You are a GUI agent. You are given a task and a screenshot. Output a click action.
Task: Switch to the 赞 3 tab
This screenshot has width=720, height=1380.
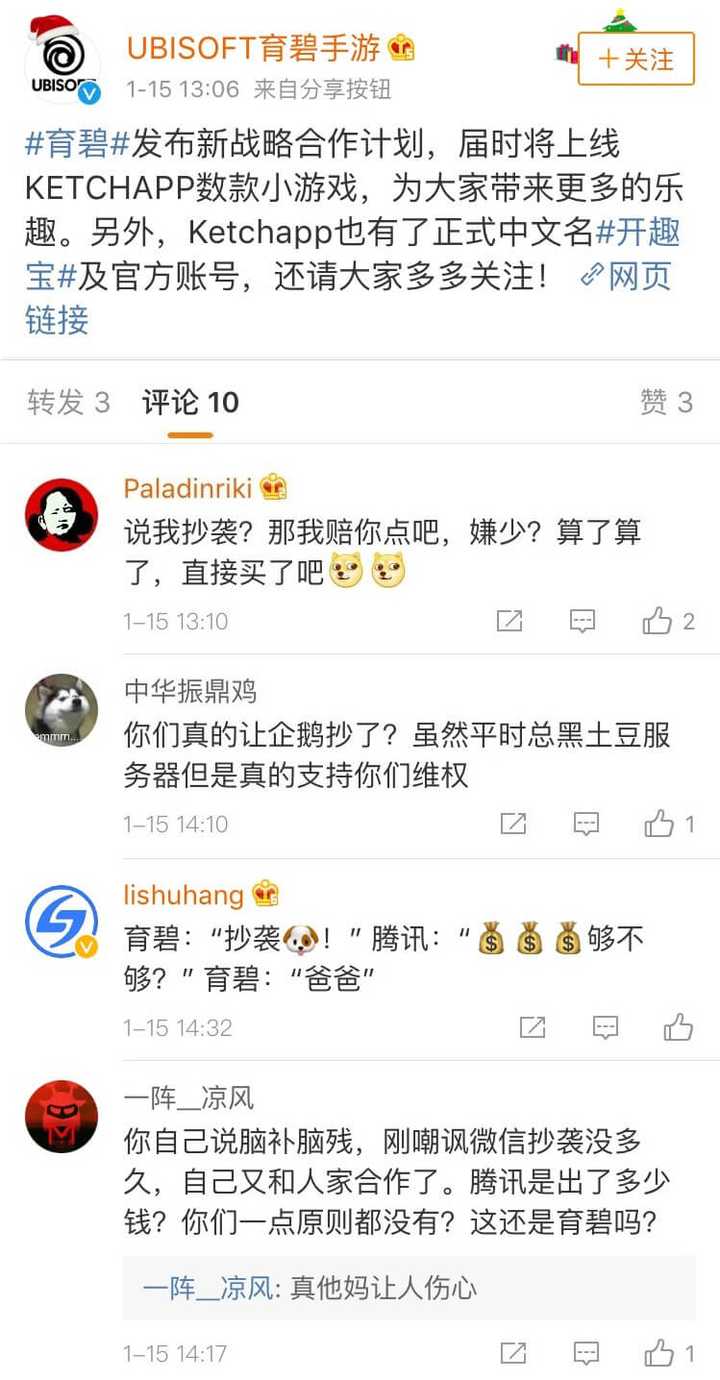tap(666, 402)
